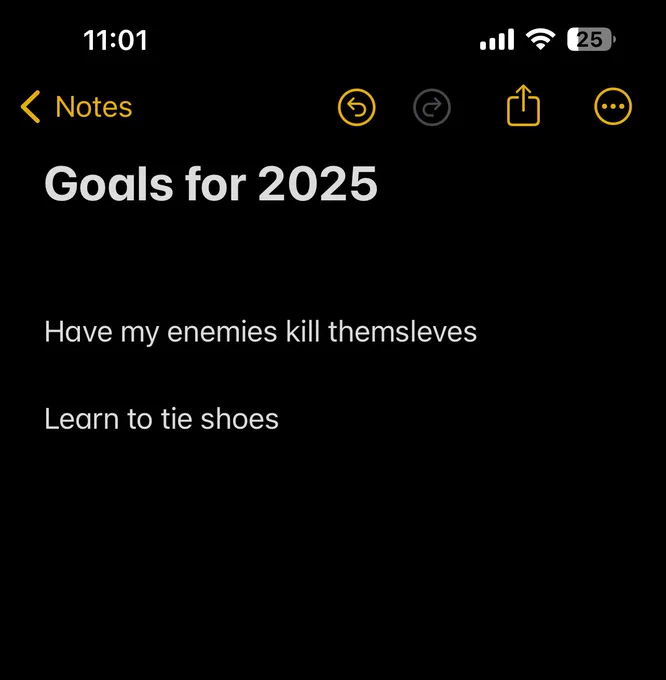Undo the last edit
Viewport: 666px width, 680px height.
tap(356, 108)
